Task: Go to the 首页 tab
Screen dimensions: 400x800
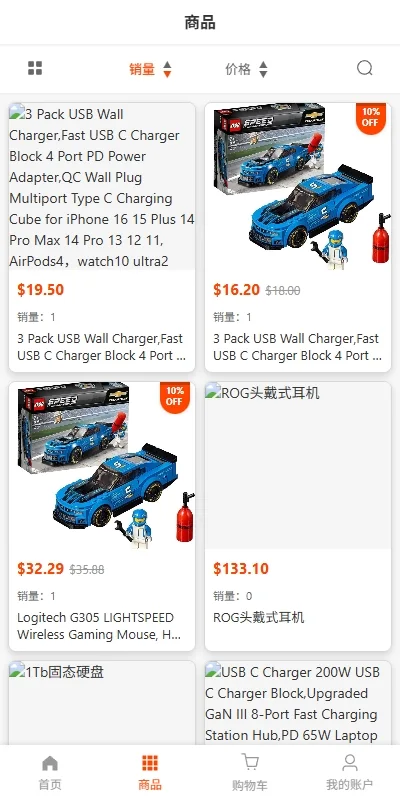Action: pyautogui.click(x=50, y=772)
